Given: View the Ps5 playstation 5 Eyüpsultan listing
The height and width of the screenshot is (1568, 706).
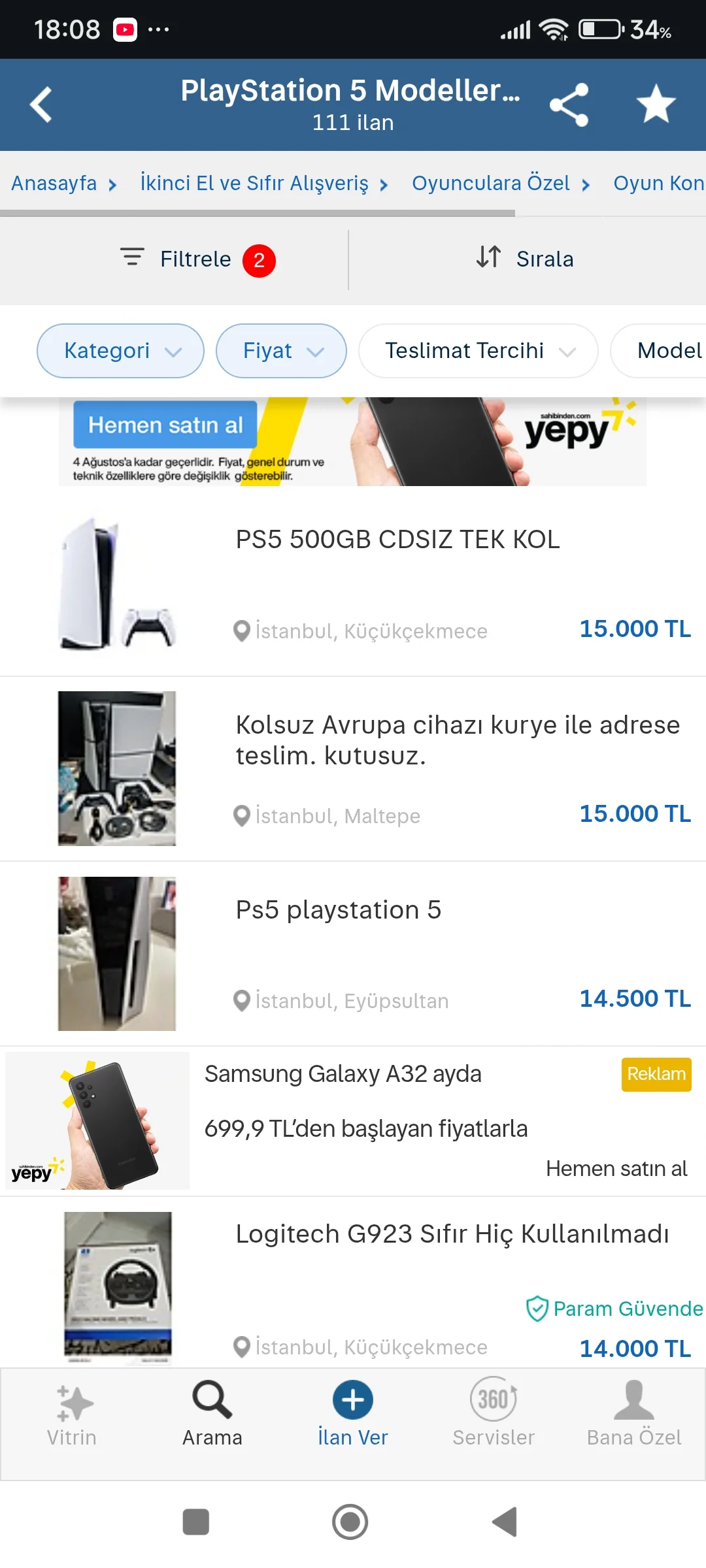Looking at the screenshot, I should coord(339,910).
